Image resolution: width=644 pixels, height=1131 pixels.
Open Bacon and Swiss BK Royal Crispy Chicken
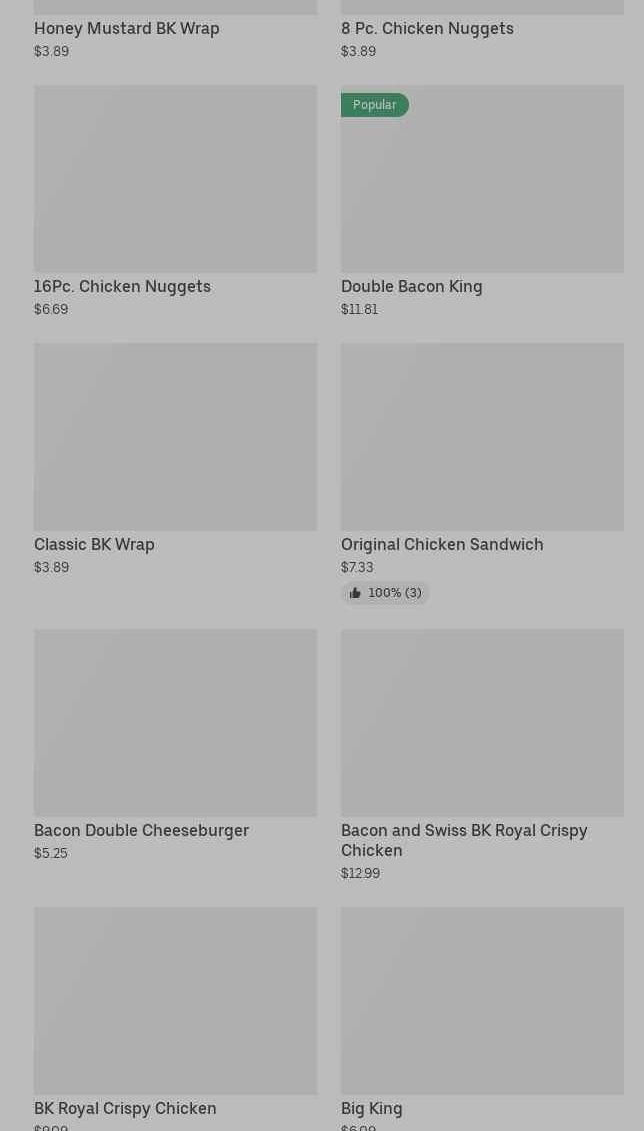tap(482, 756)
